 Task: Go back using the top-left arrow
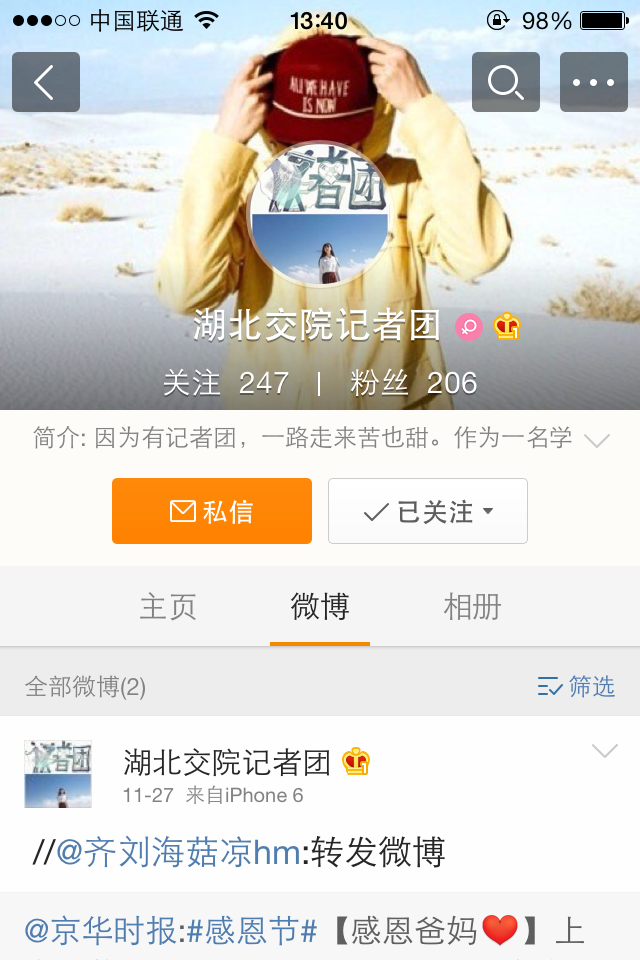pyautogui.click(x=46, y=82)
